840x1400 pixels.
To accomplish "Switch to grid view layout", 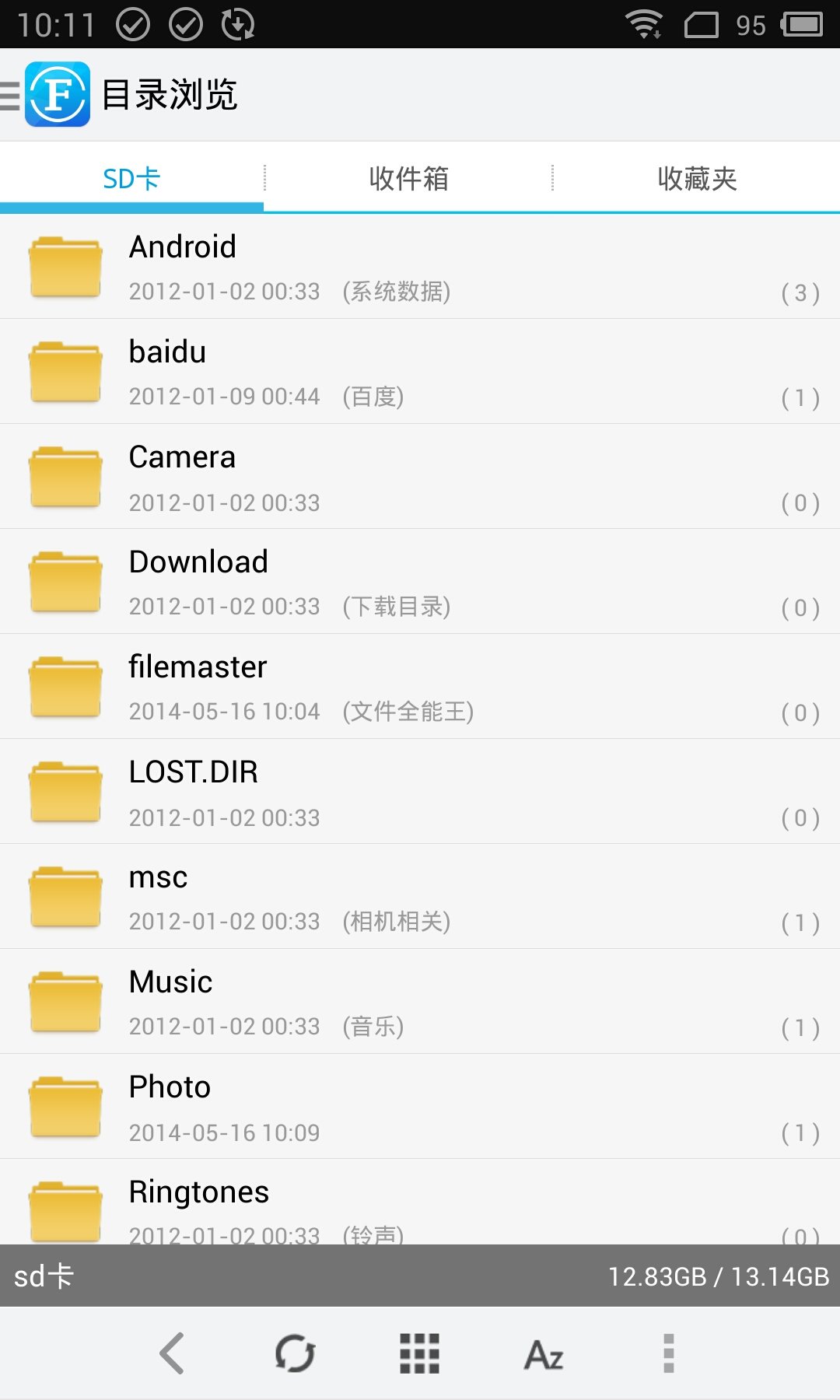I will 418,1353.
